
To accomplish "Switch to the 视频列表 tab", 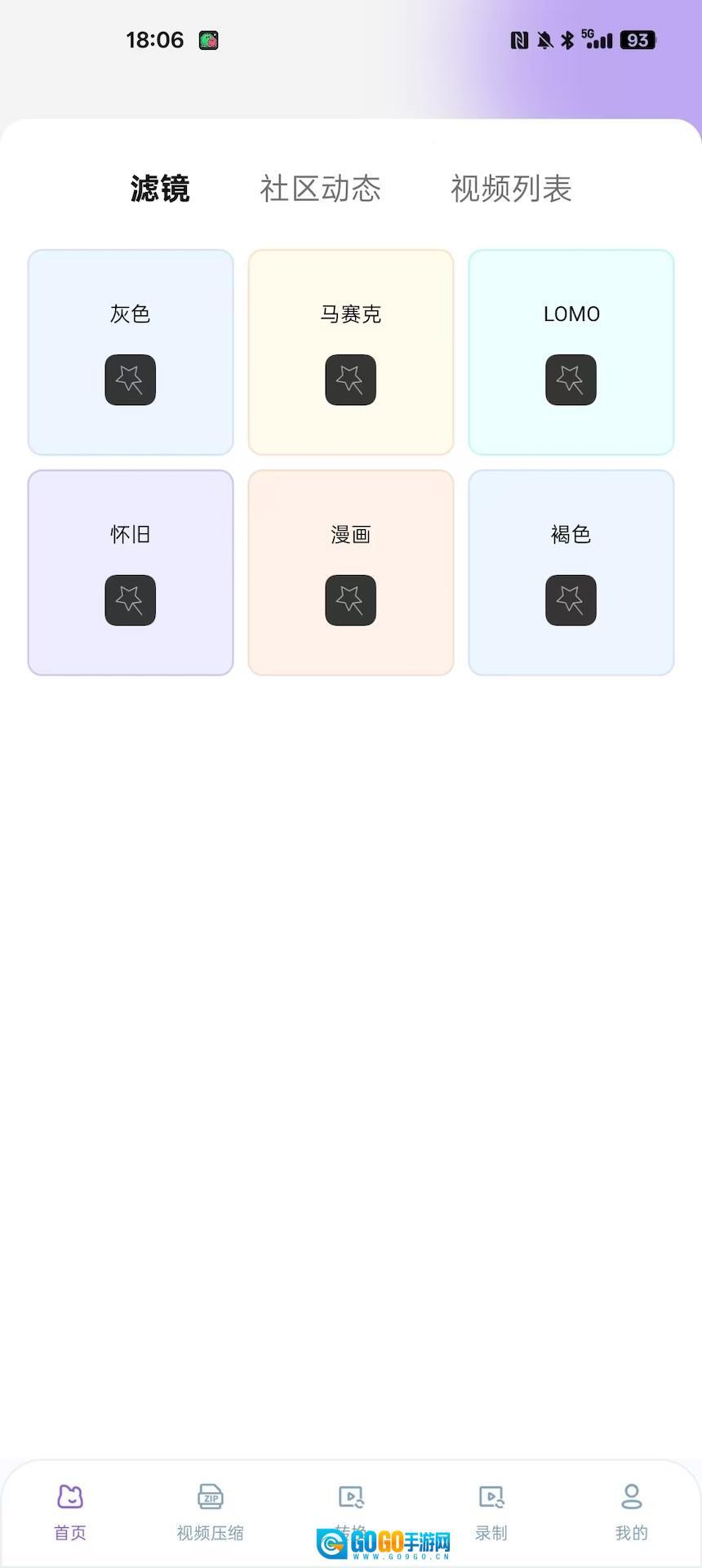I will click(x=511, y=189).
